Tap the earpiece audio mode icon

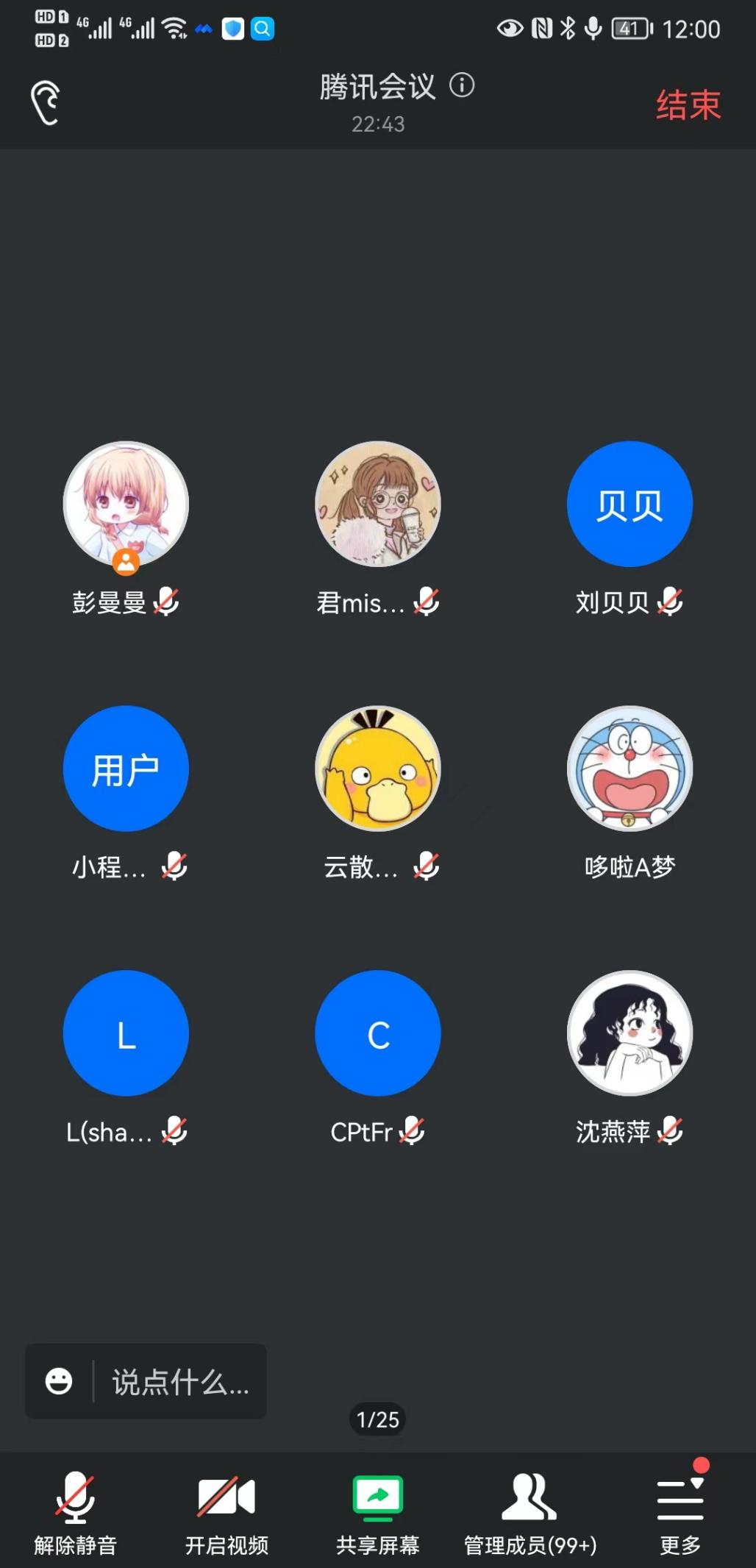pos(46,103)
